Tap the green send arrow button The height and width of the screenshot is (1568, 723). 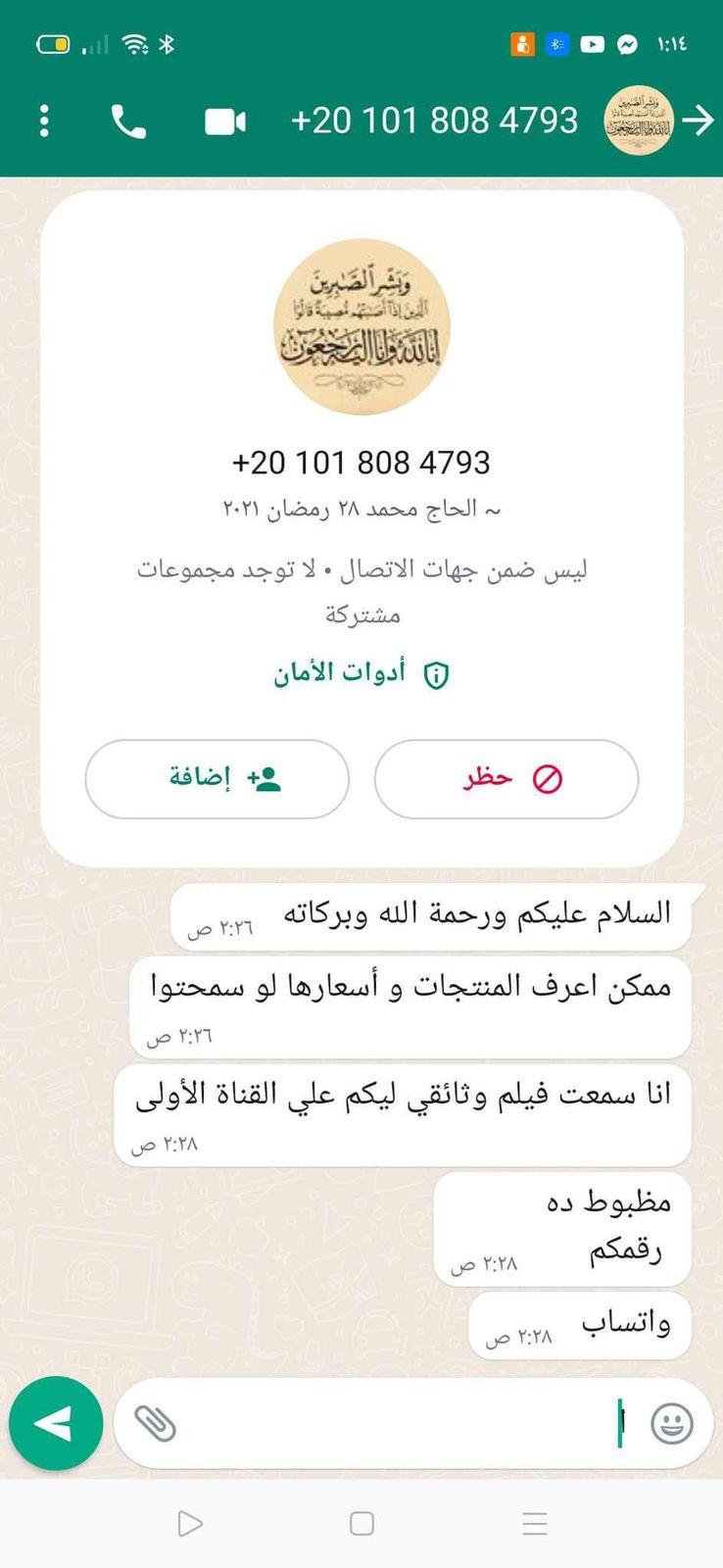[56, 1424]
